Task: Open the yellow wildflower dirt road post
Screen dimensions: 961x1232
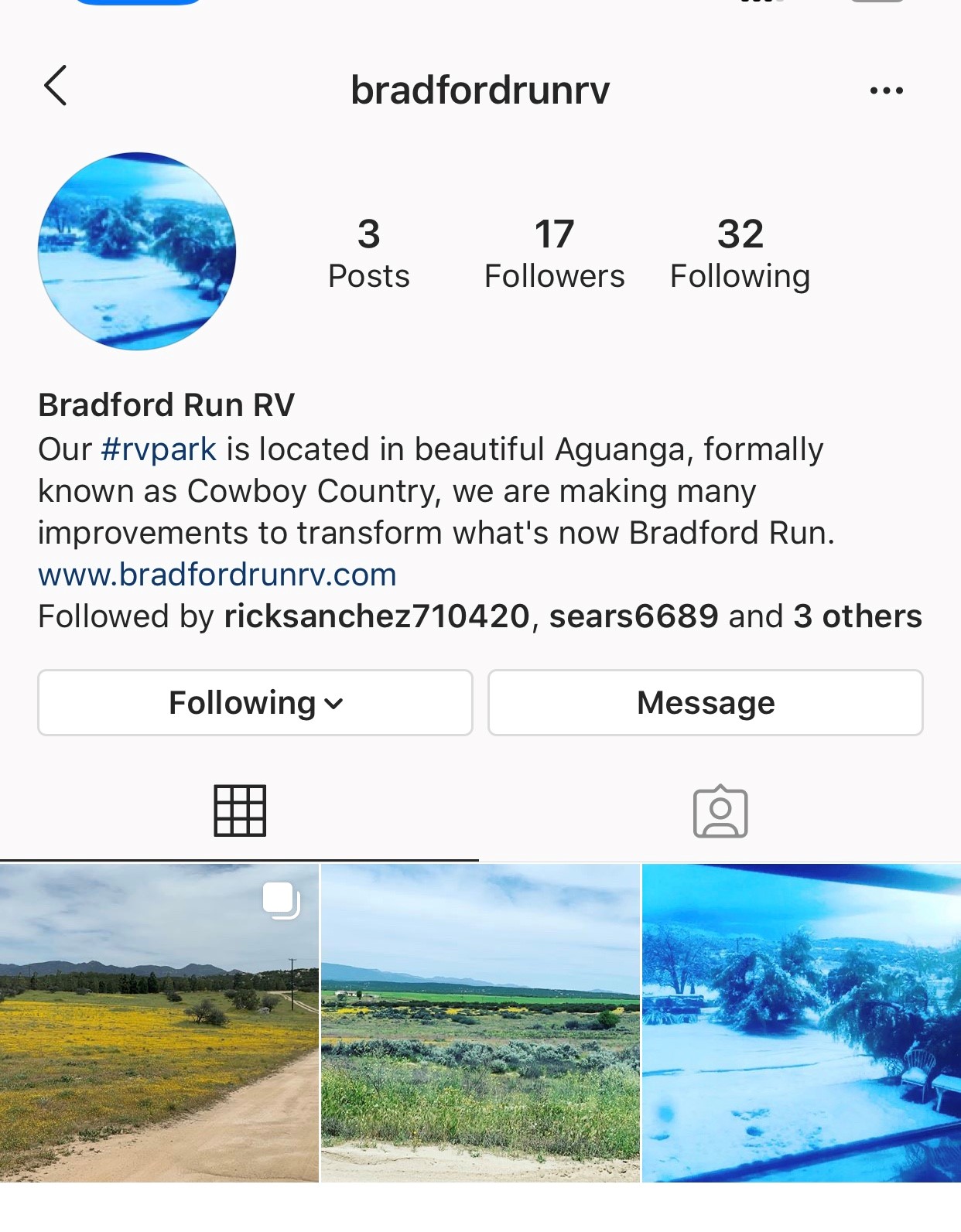Action: (159, 1022)
